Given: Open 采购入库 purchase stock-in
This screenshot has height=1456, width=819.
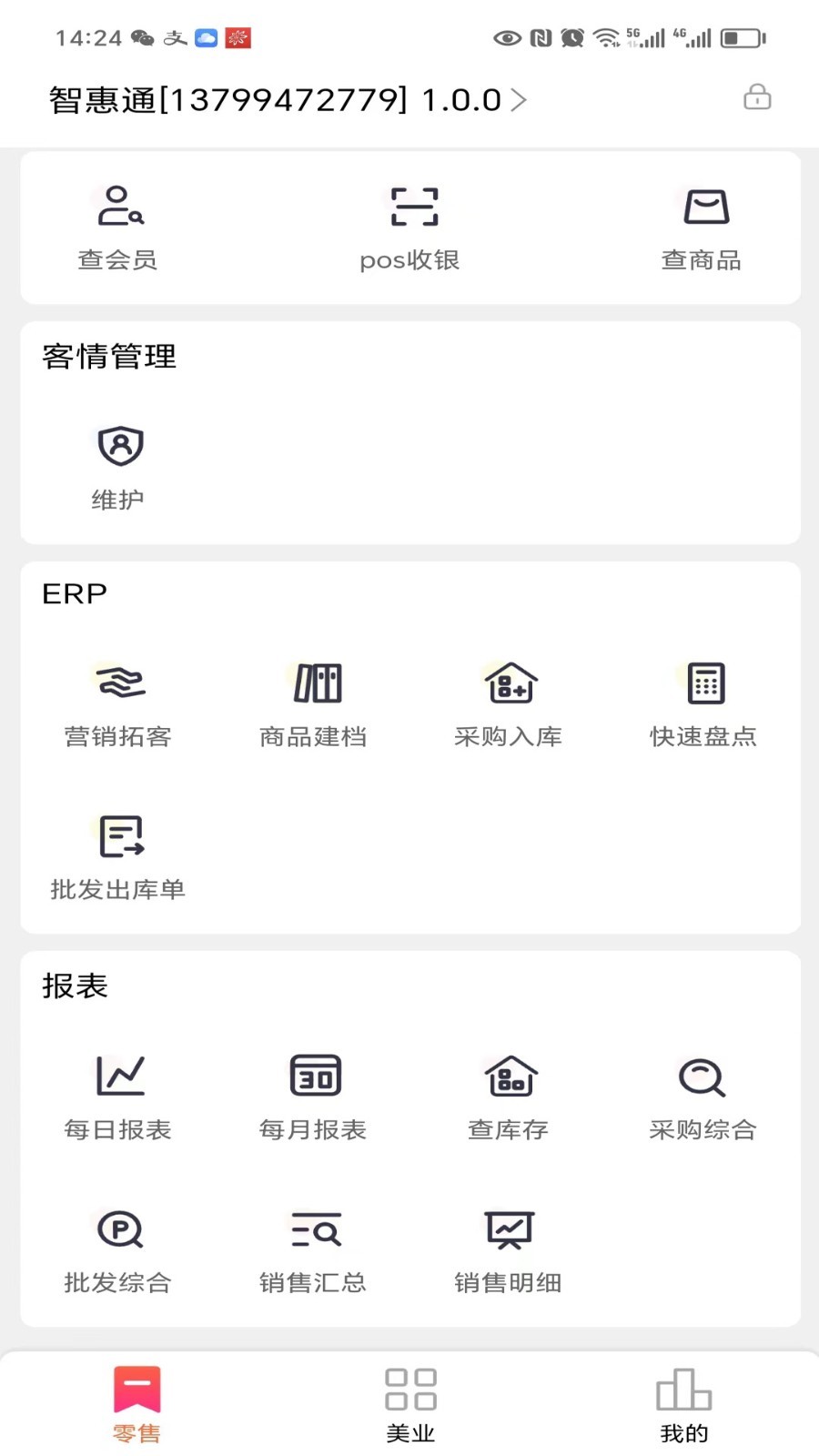Looking at the screenshot, I should [509, 704].
